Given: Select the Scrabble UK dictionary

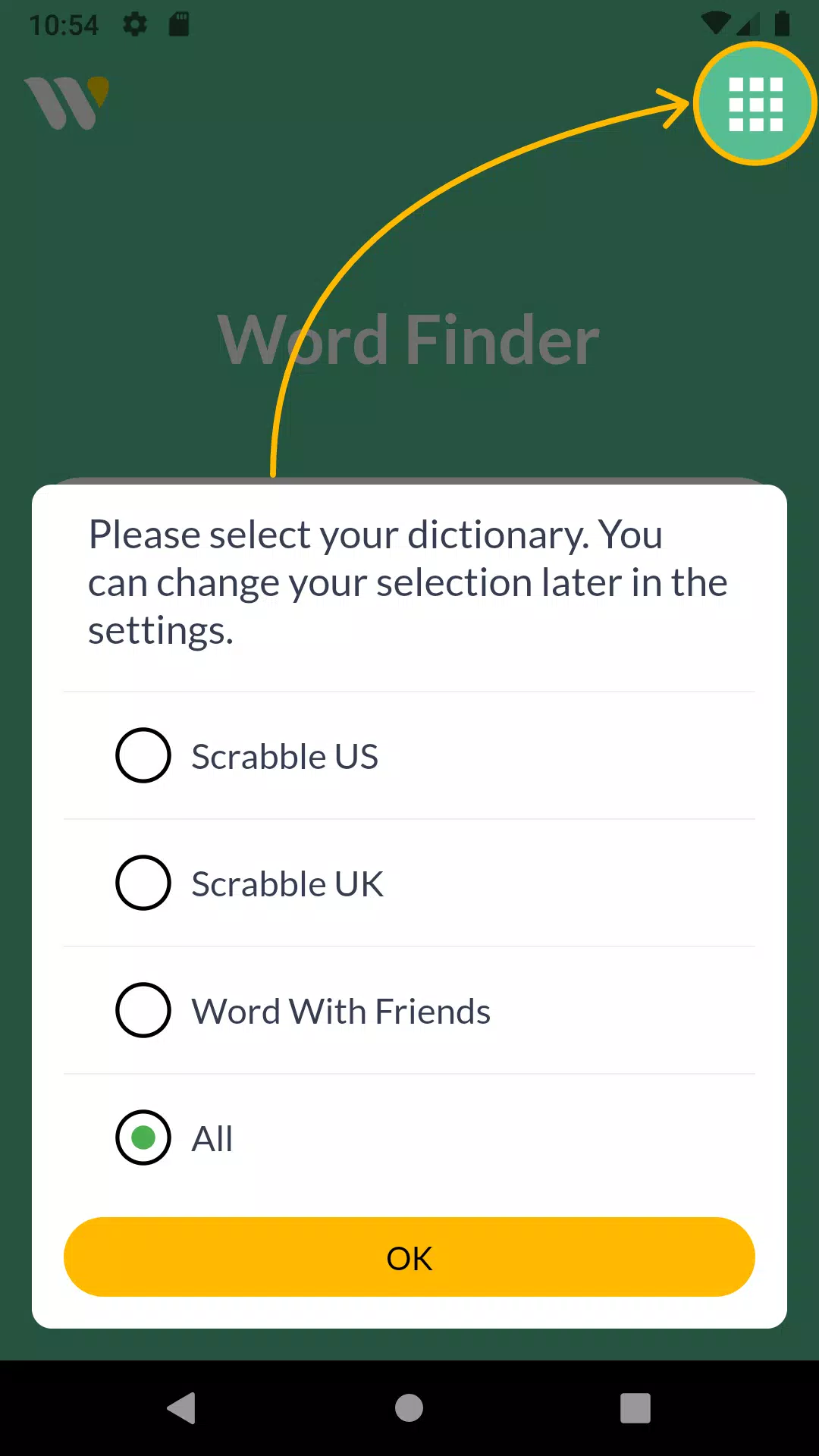Looking at the screenshot, I should tap(142, 883).
